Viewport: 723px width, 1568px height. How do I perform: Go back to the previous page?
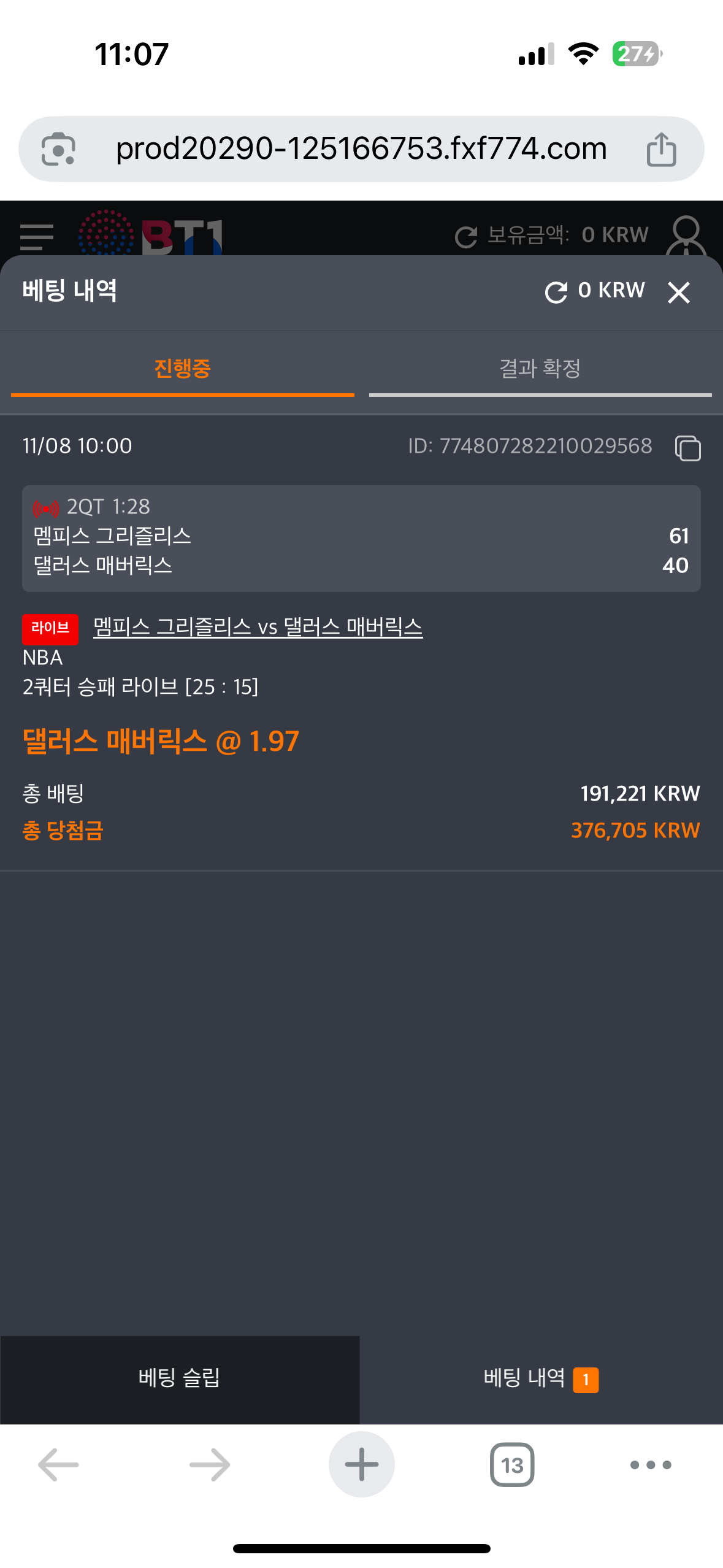coord(58,1464)
